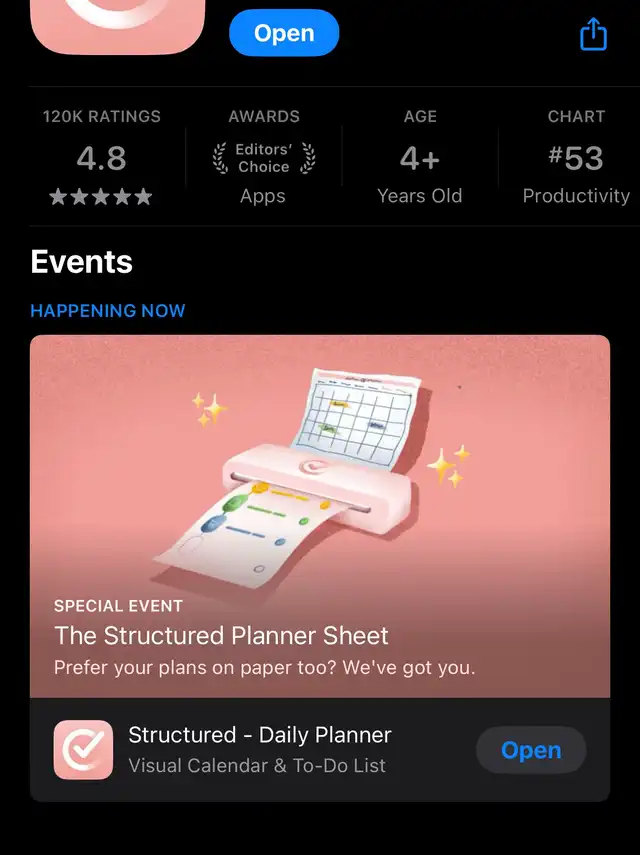View the #53 Productivity chart ranking
This screenshot has height=855, width=640.
(x=576, y=157)
